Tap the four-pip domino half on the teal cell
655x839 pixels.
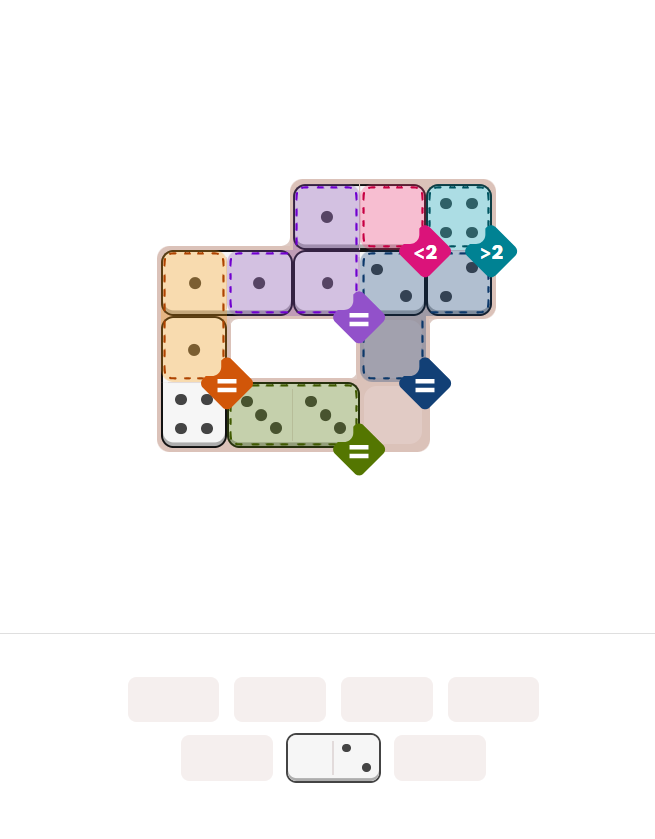(459, 217)
